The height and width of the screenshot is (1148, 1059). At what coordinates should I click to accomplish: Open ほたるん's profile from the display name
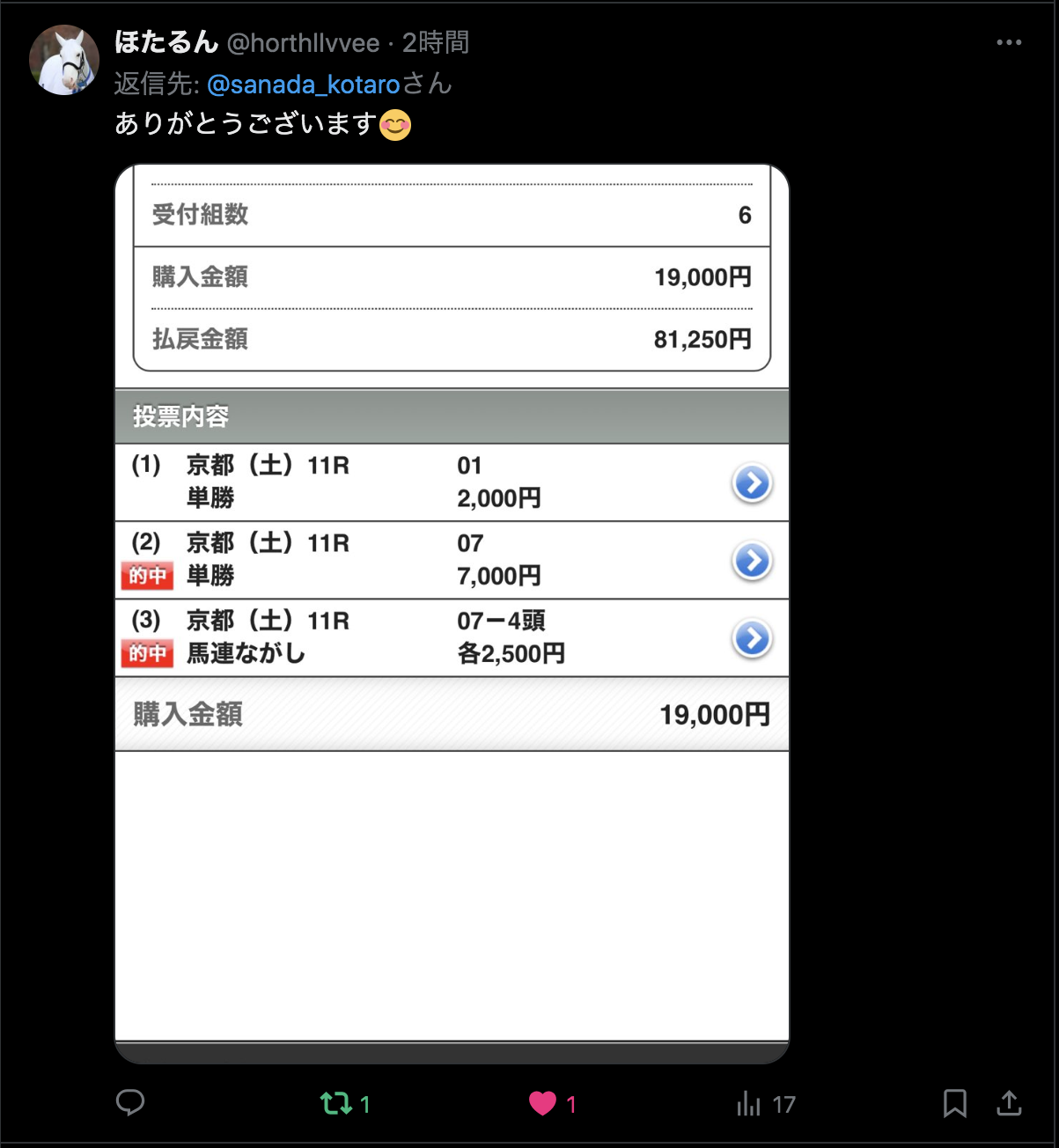[x=166, y=42]
